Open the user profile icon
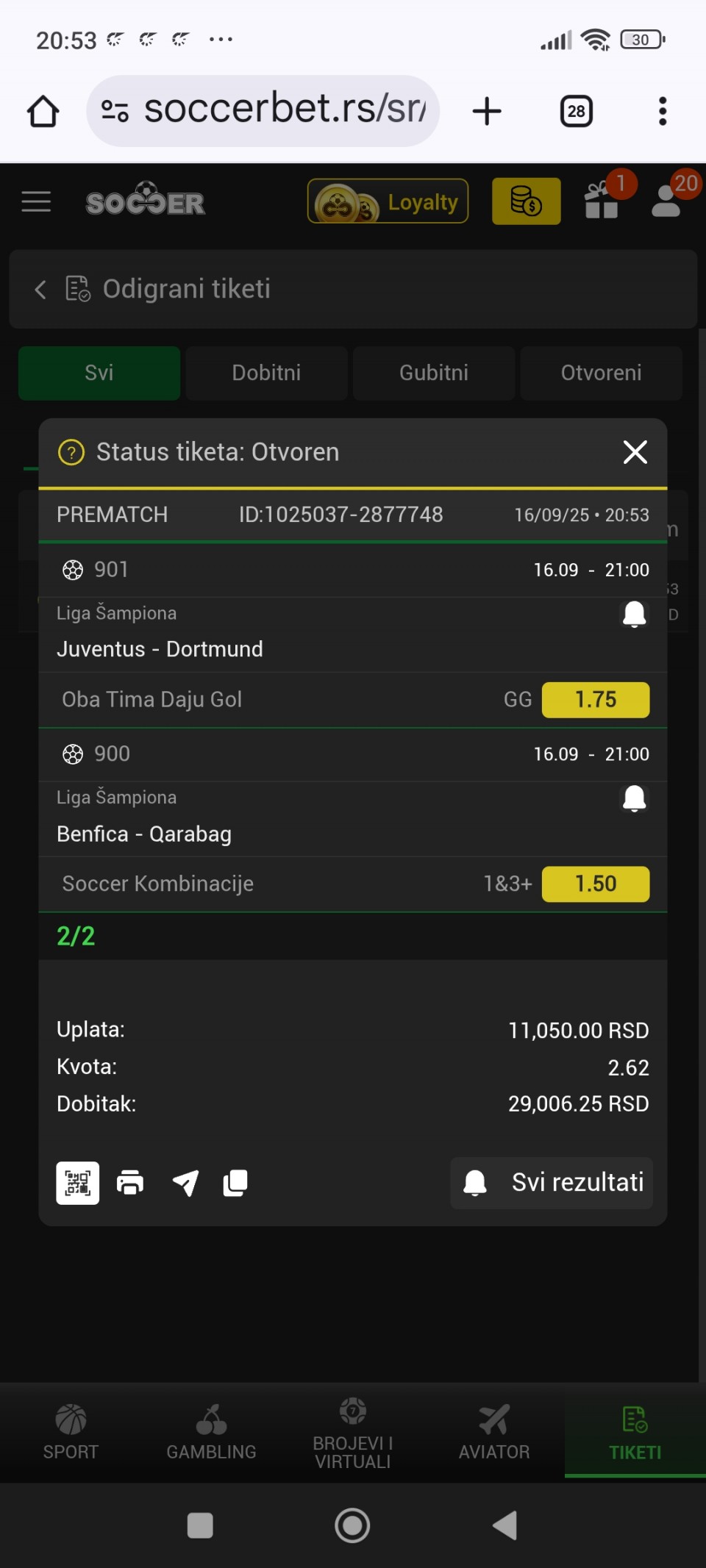The image size is (706, 1568). click(x=666, y=201)
